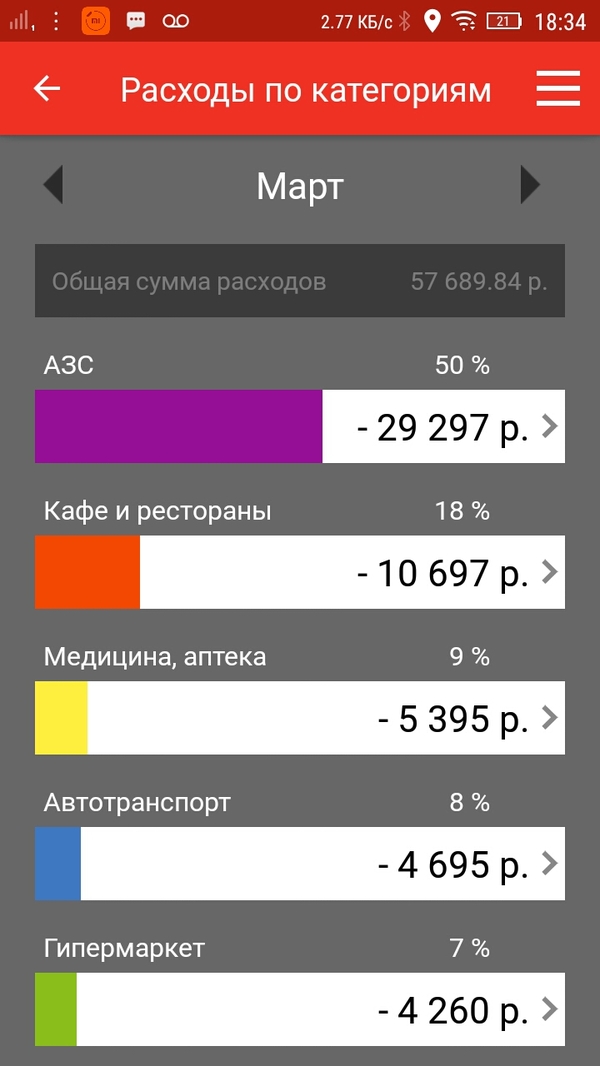Switch to the previous month
The width and height of the screenshot is (600, 1066).
(53, 185)
